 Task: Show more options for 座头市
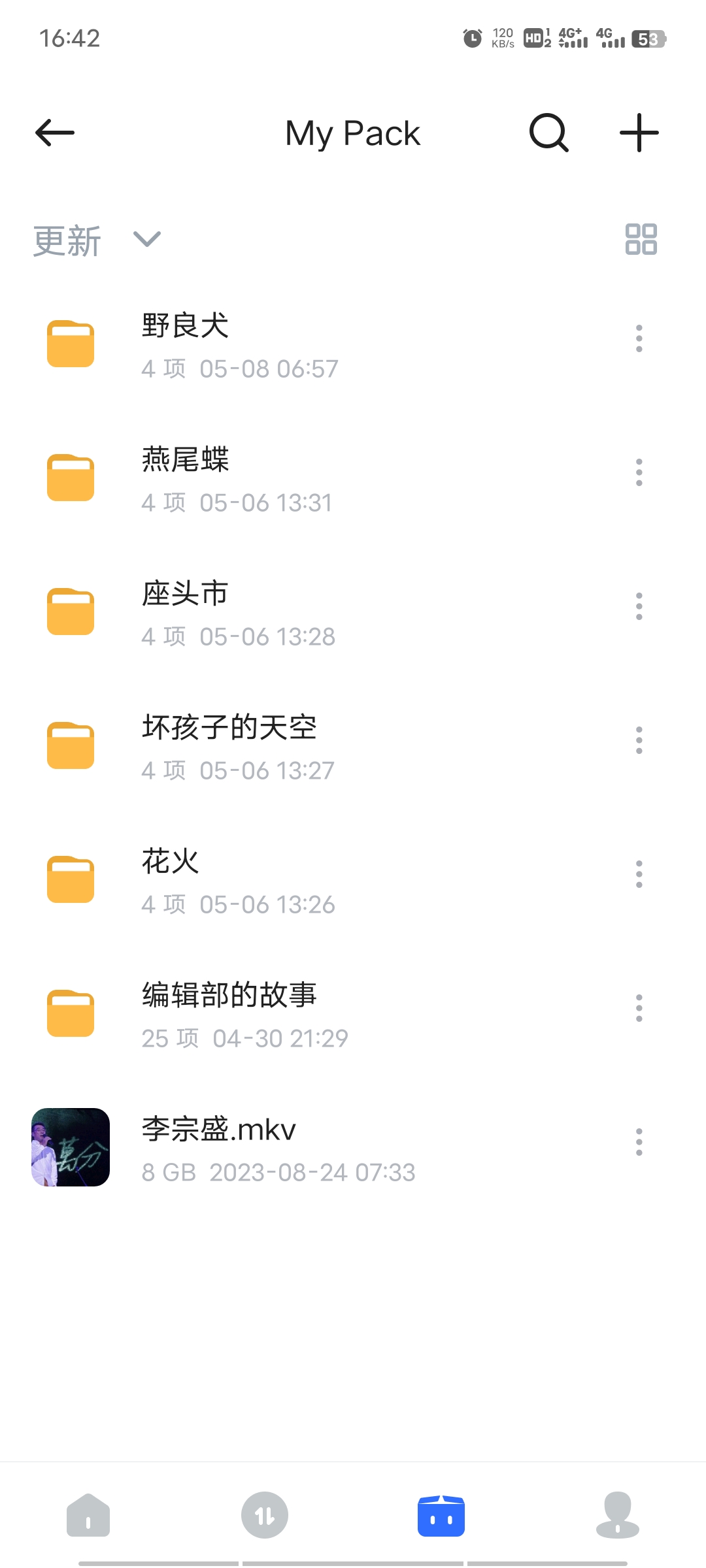tap(639, 606)
